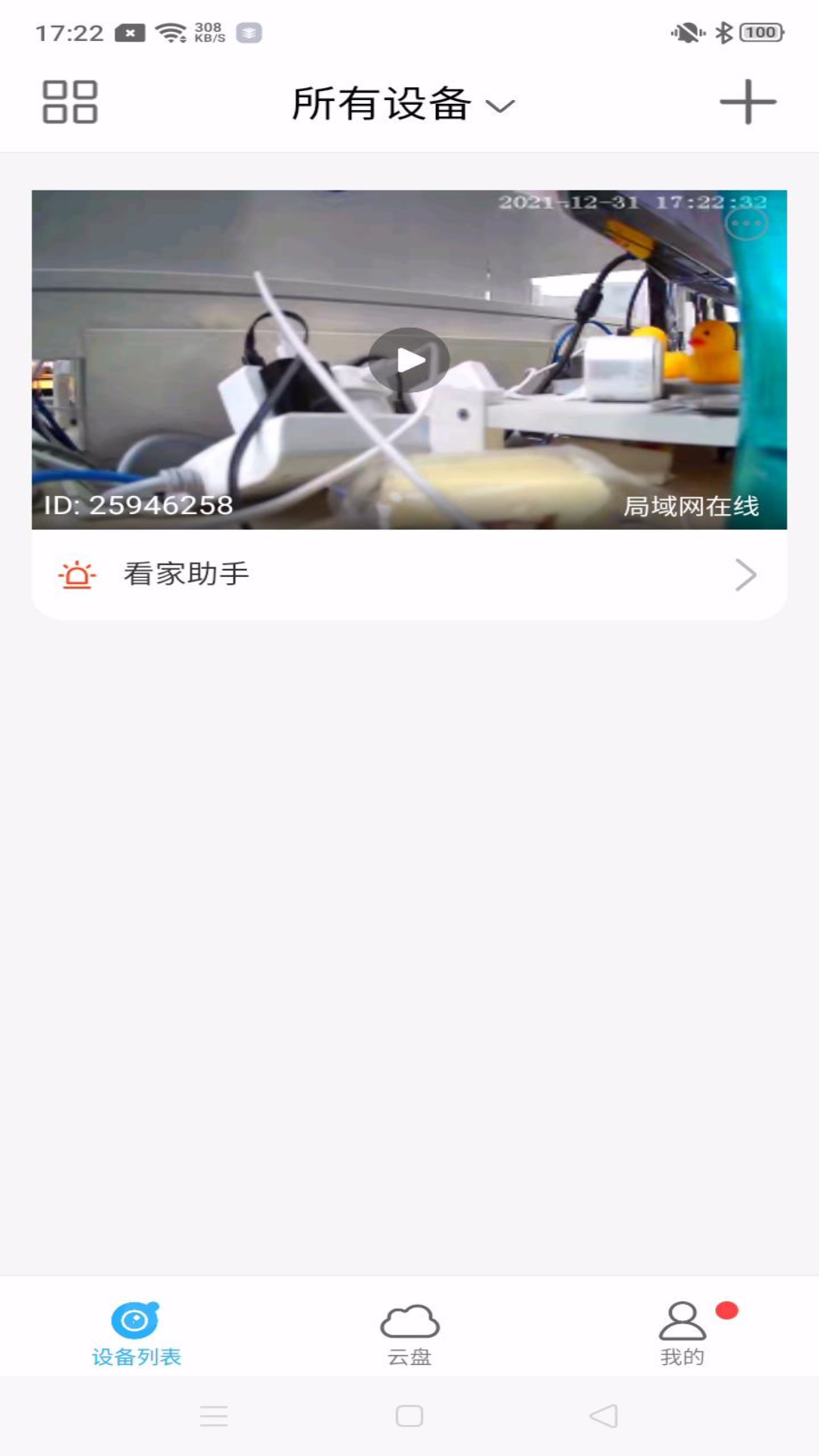Tap the plus icon to add a device
The height and width of the screenshot is (1456, 819).
[747, 102]
